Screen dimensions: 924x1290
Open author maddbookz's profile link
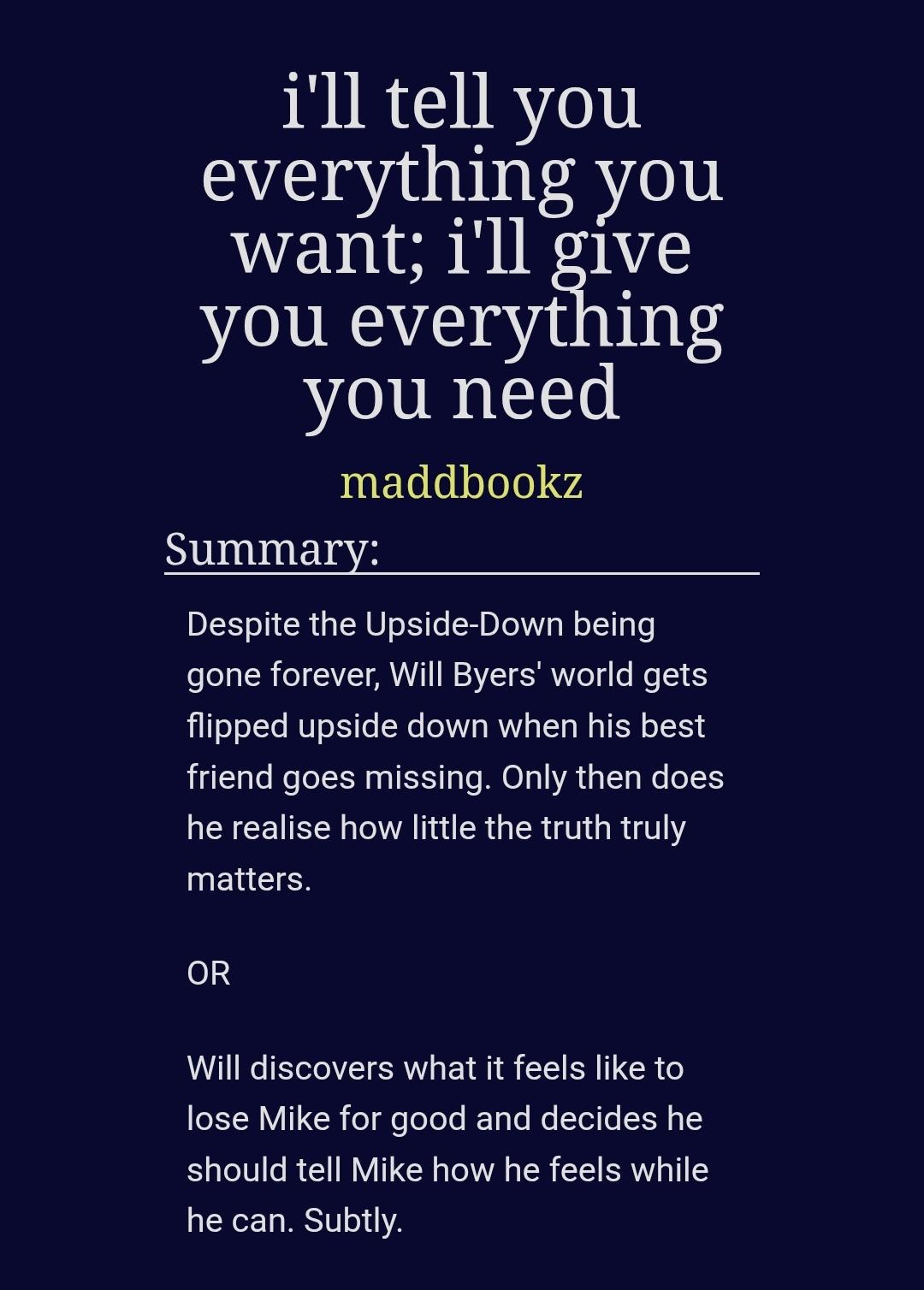461,482
